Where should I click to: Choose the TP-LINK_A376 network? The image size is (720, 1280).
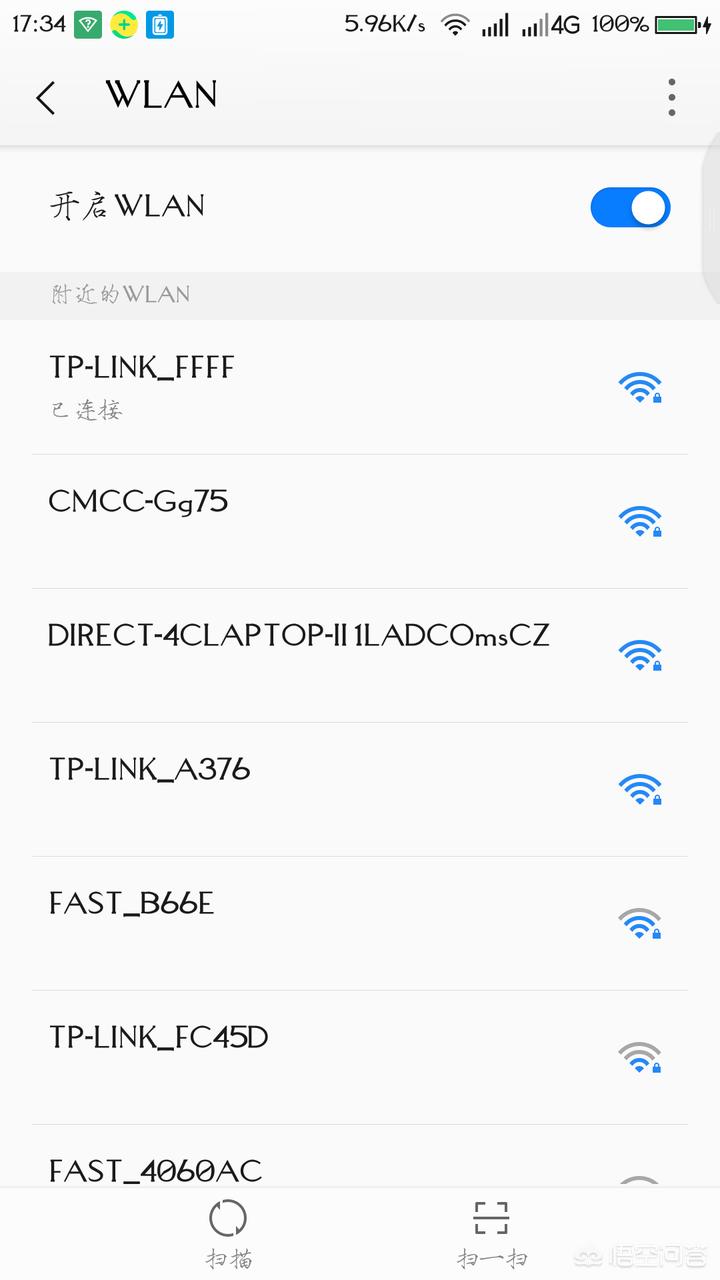[x=360, y=789]
